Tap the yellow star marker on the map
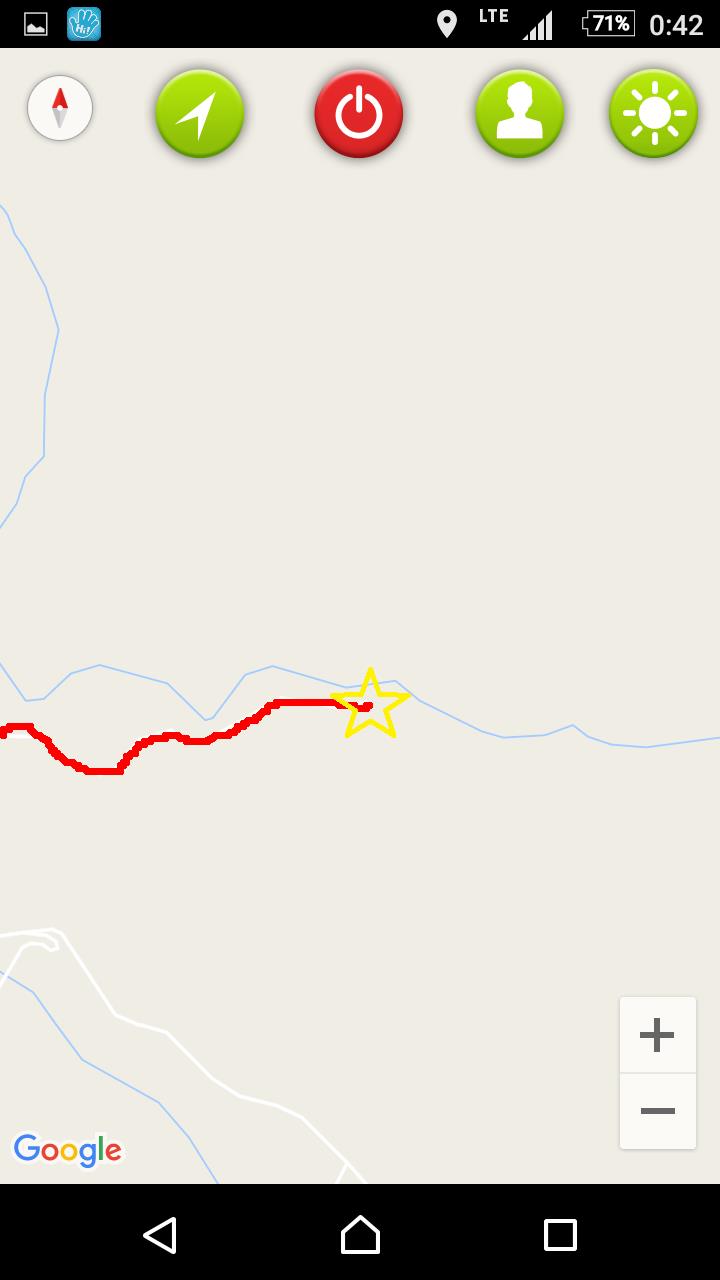This screenshot has height=1280, width=720. (x=370, y=704)
